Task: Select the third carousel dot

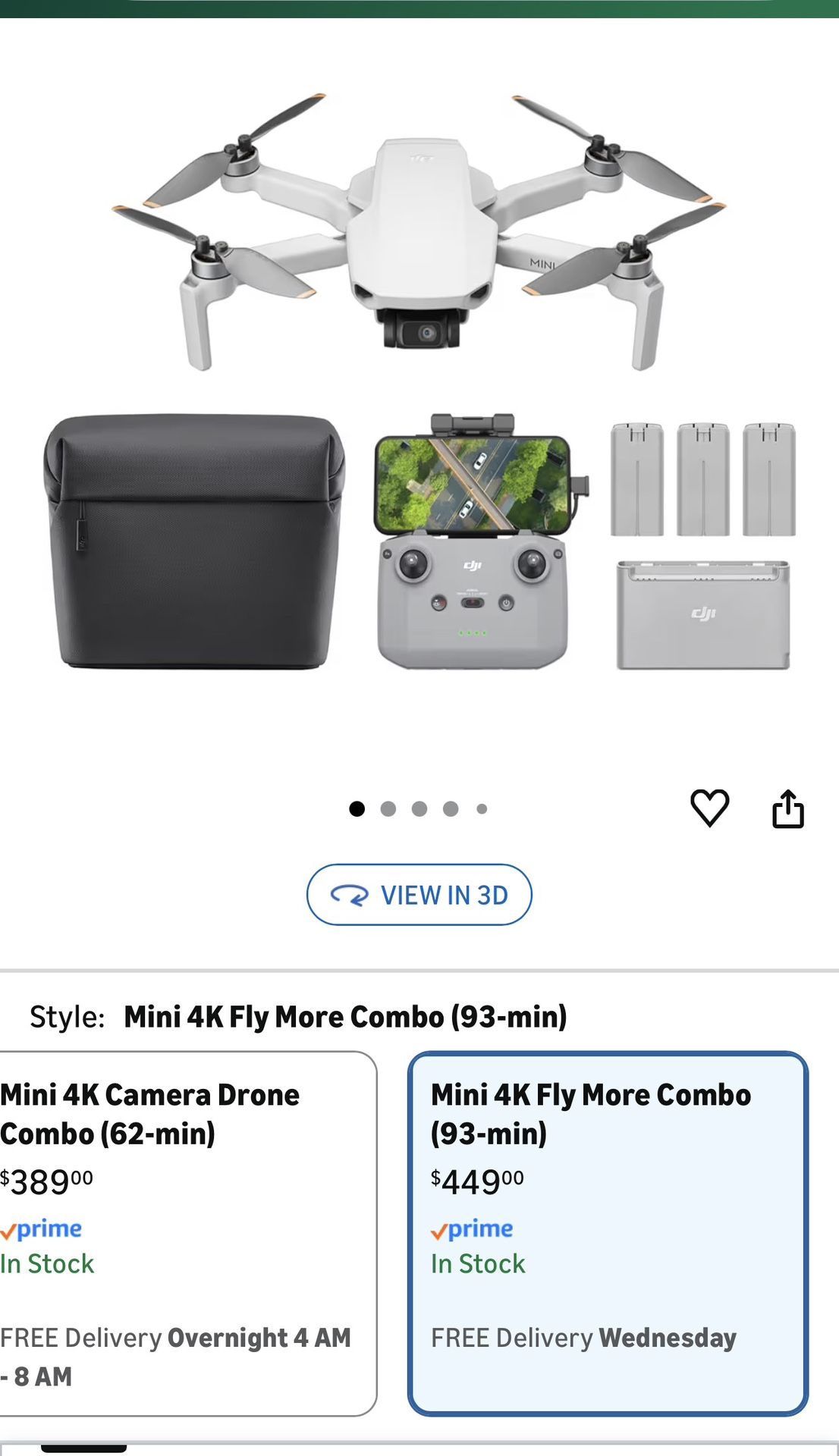Action: [x=419, y=808]
